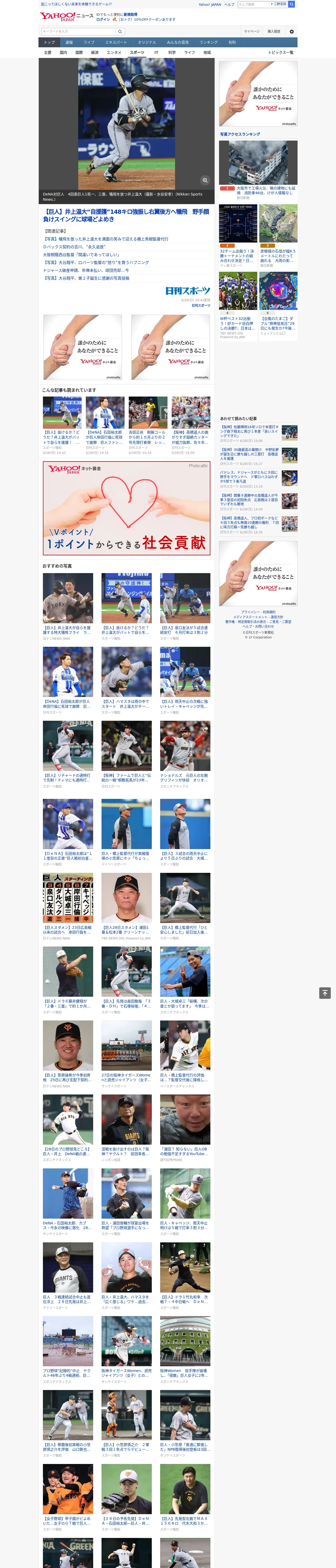The width and height of the screenshot is (336, 1568).
Task: Jump back to top with the arrow button
Action: [x=325, y=993]
